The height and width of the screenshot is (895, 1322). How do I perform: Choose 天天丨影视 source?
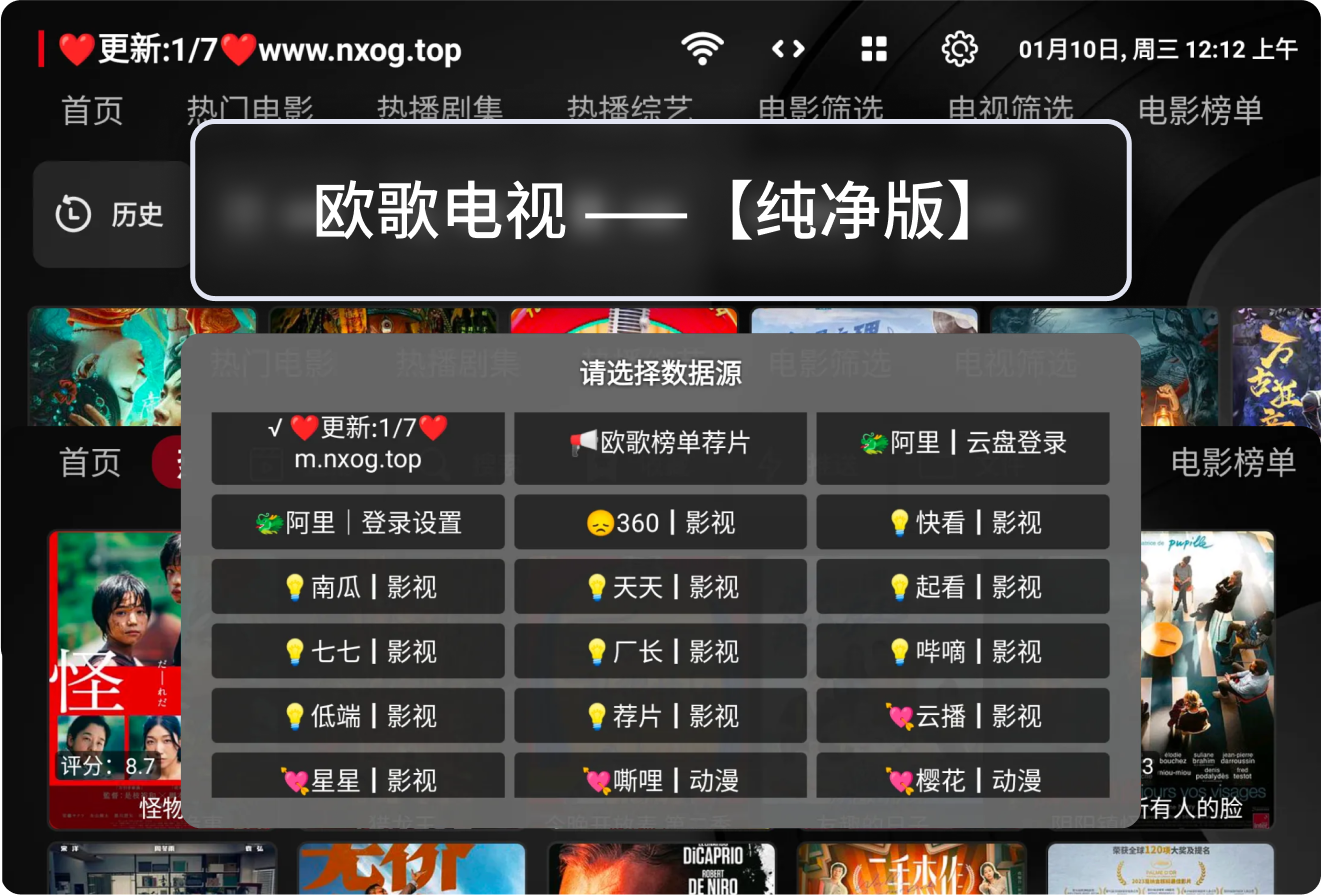pos(660,587)
